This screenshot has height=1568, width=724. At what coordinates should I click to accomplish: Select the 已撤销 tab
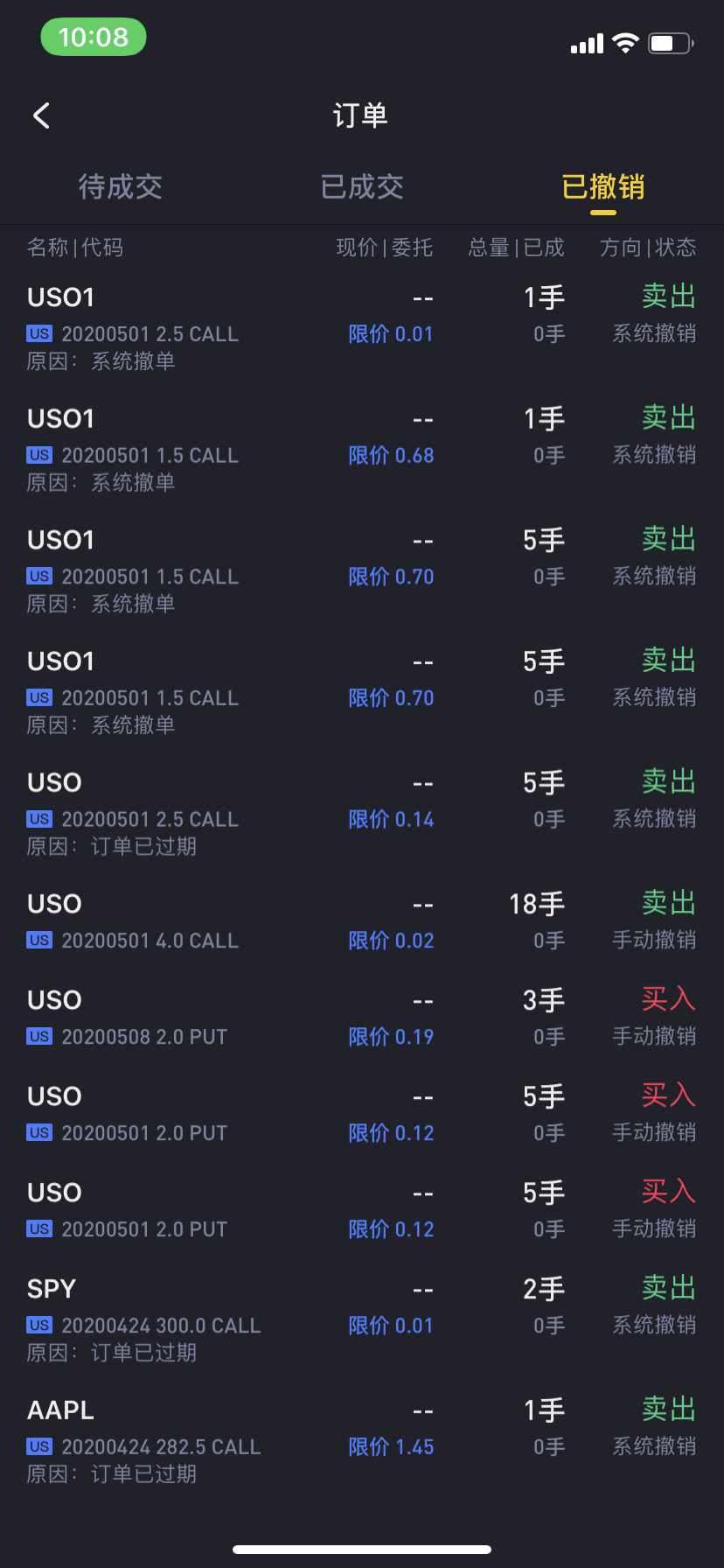point(602,186)
